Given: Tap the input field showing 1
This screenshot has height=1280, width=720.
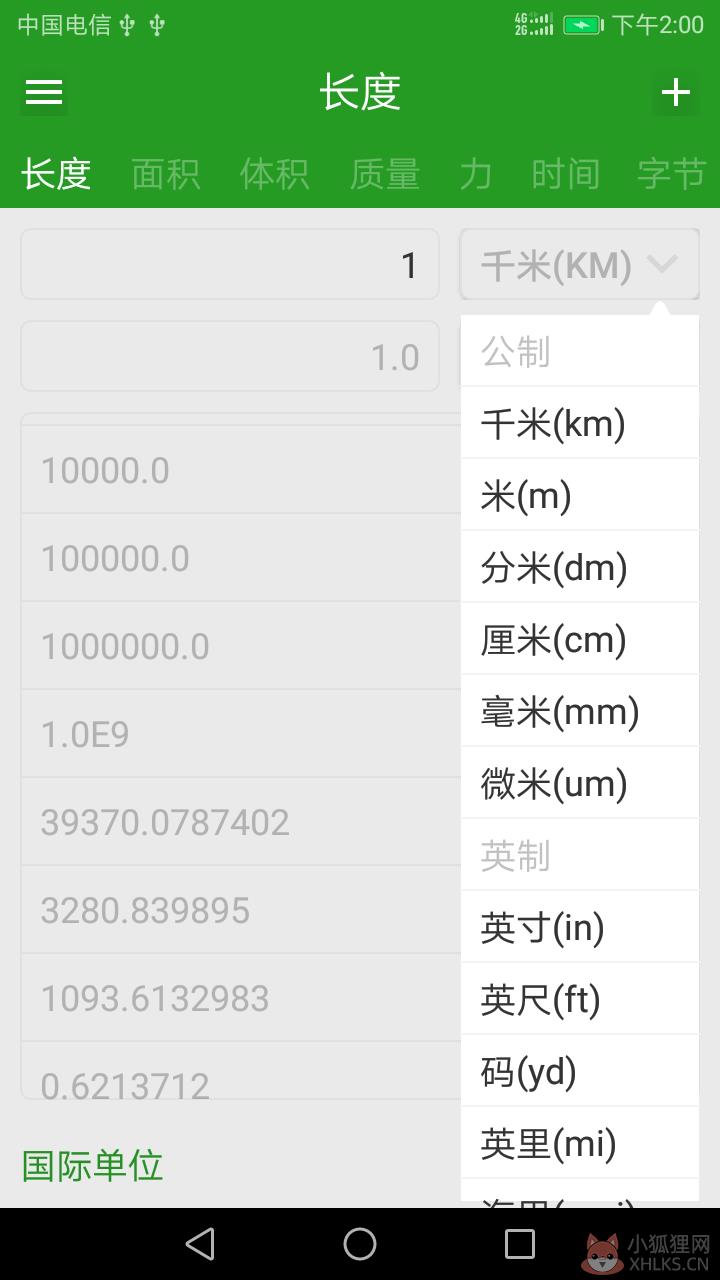Looking at the screenshot, I should click(230, 264).
